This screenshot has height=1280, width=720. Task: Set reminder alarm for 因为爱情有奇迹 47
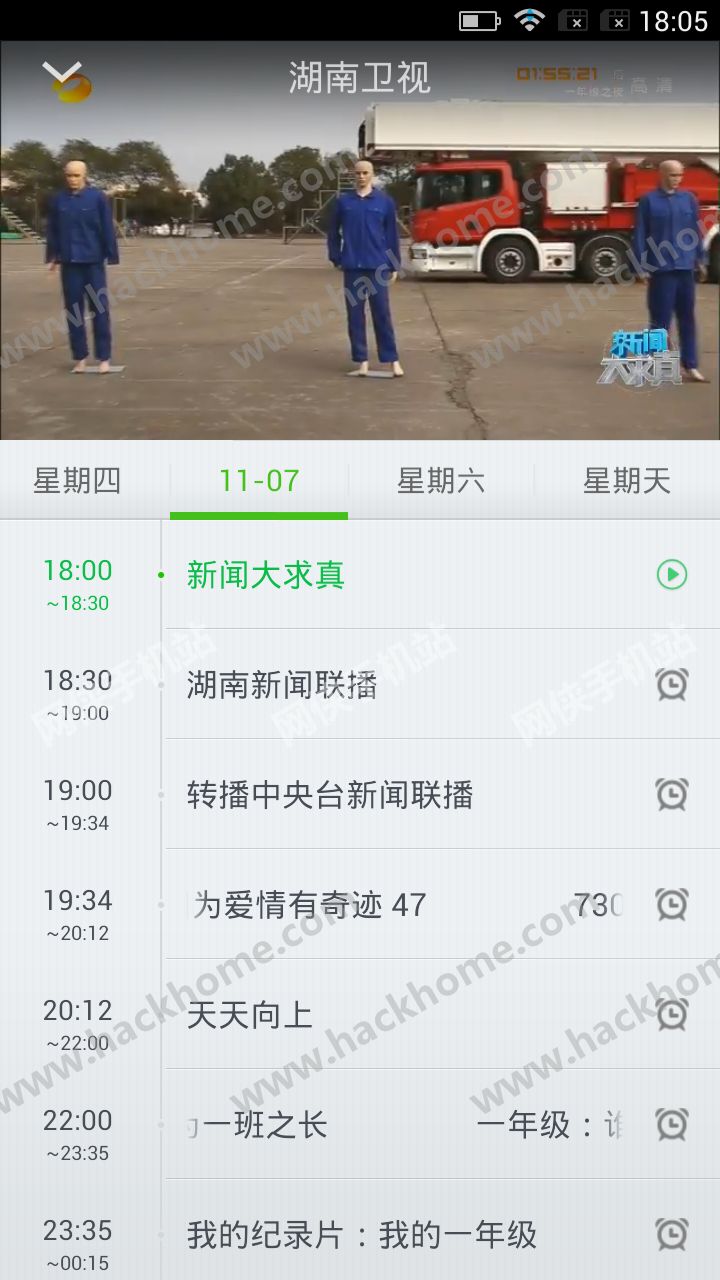tap(672, 904)
